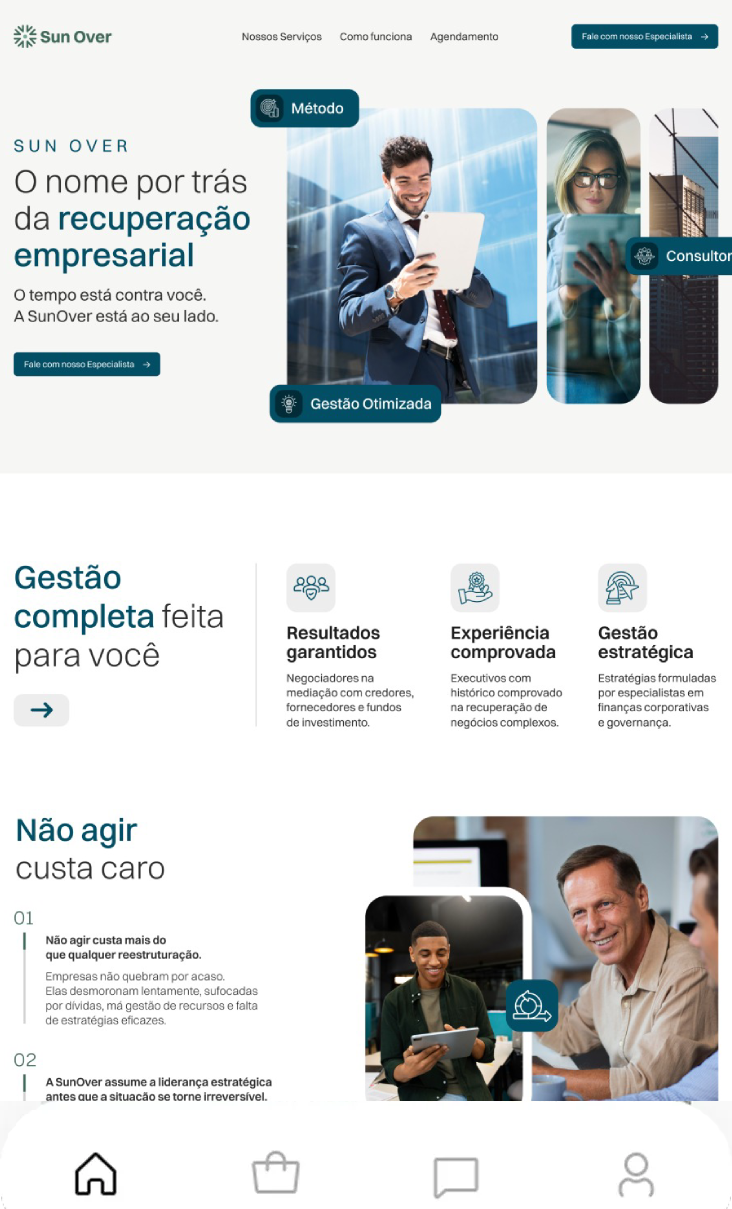
Task: Select the Experiência comprovada medal icon
Action: (476, 587)
